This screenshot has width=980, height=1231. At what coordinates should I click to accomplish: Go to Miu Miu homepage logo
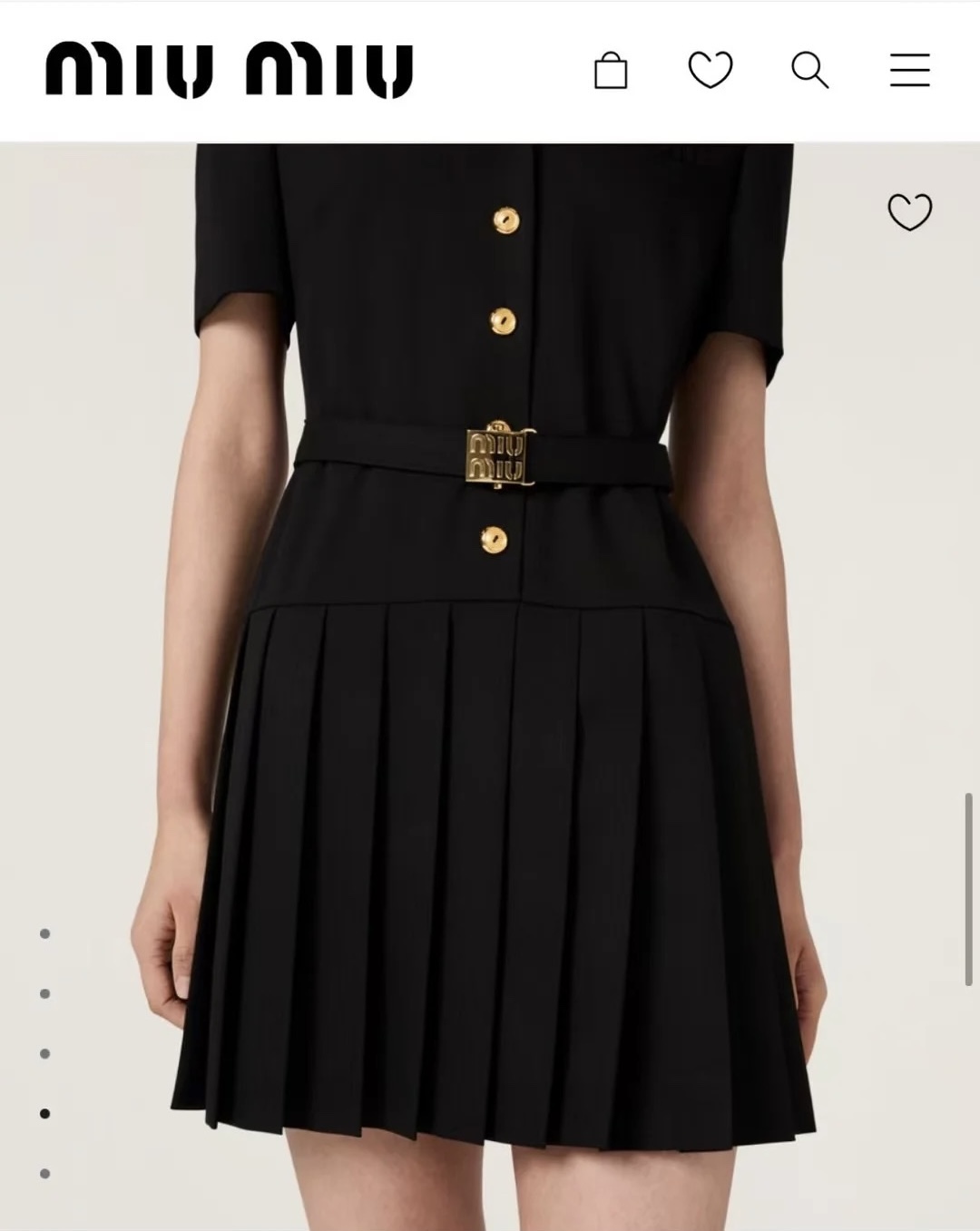[x=230, y=70]
